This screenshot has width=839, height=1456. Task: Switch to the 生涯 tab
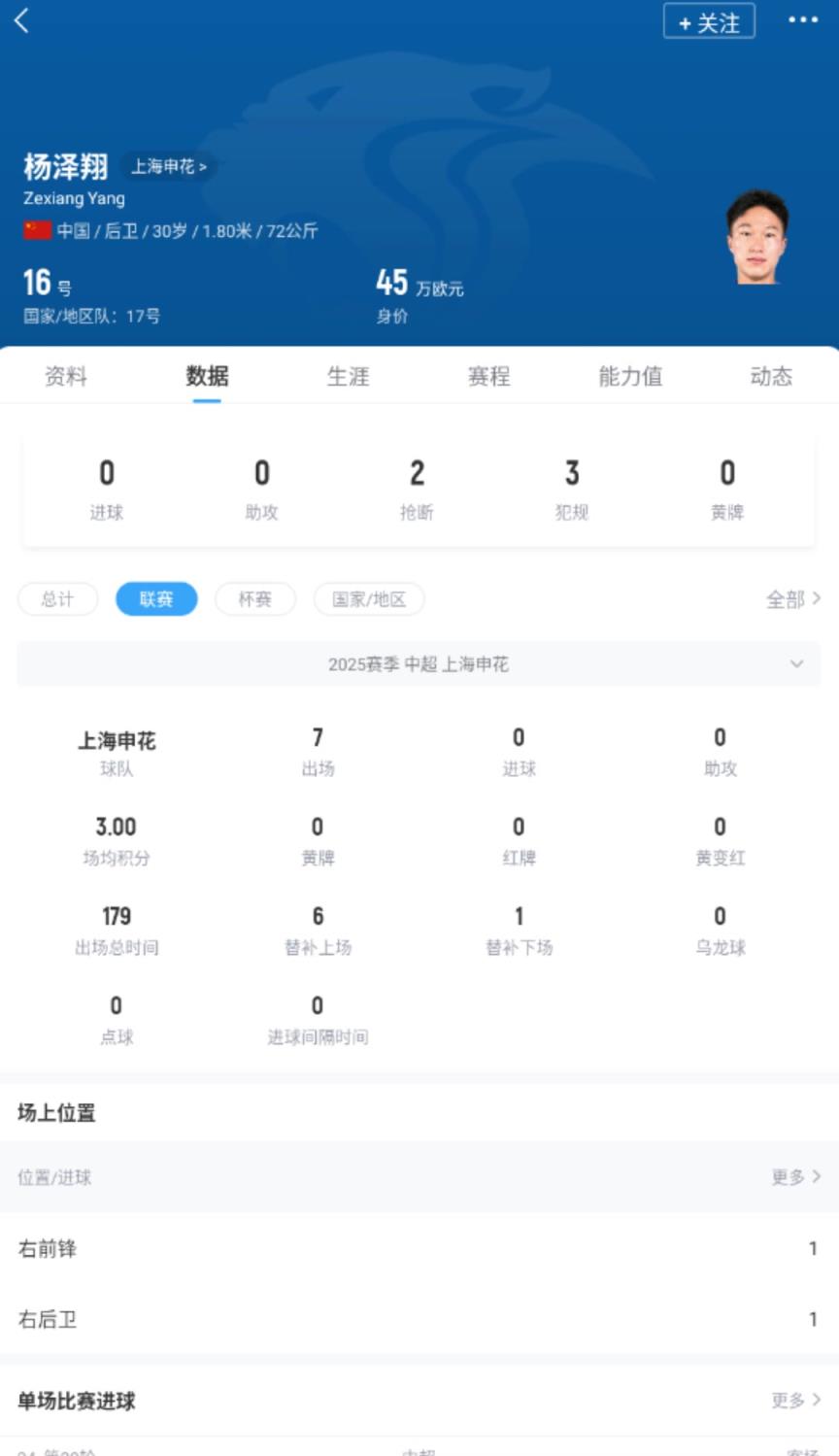tap(348, 376)
